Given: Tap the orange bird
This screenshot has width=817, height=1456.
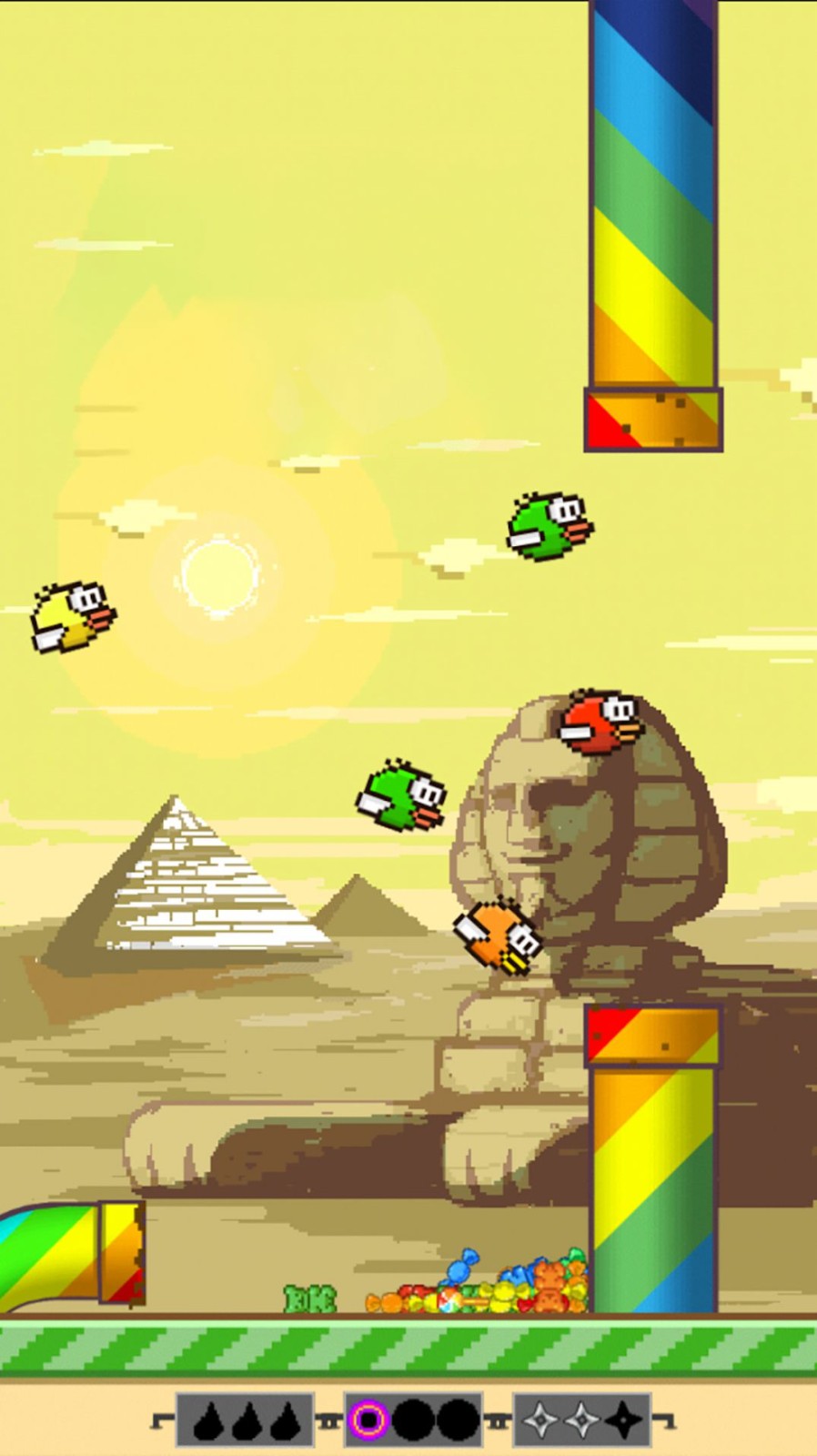Looking at the screenshot, I should (499, 937).
